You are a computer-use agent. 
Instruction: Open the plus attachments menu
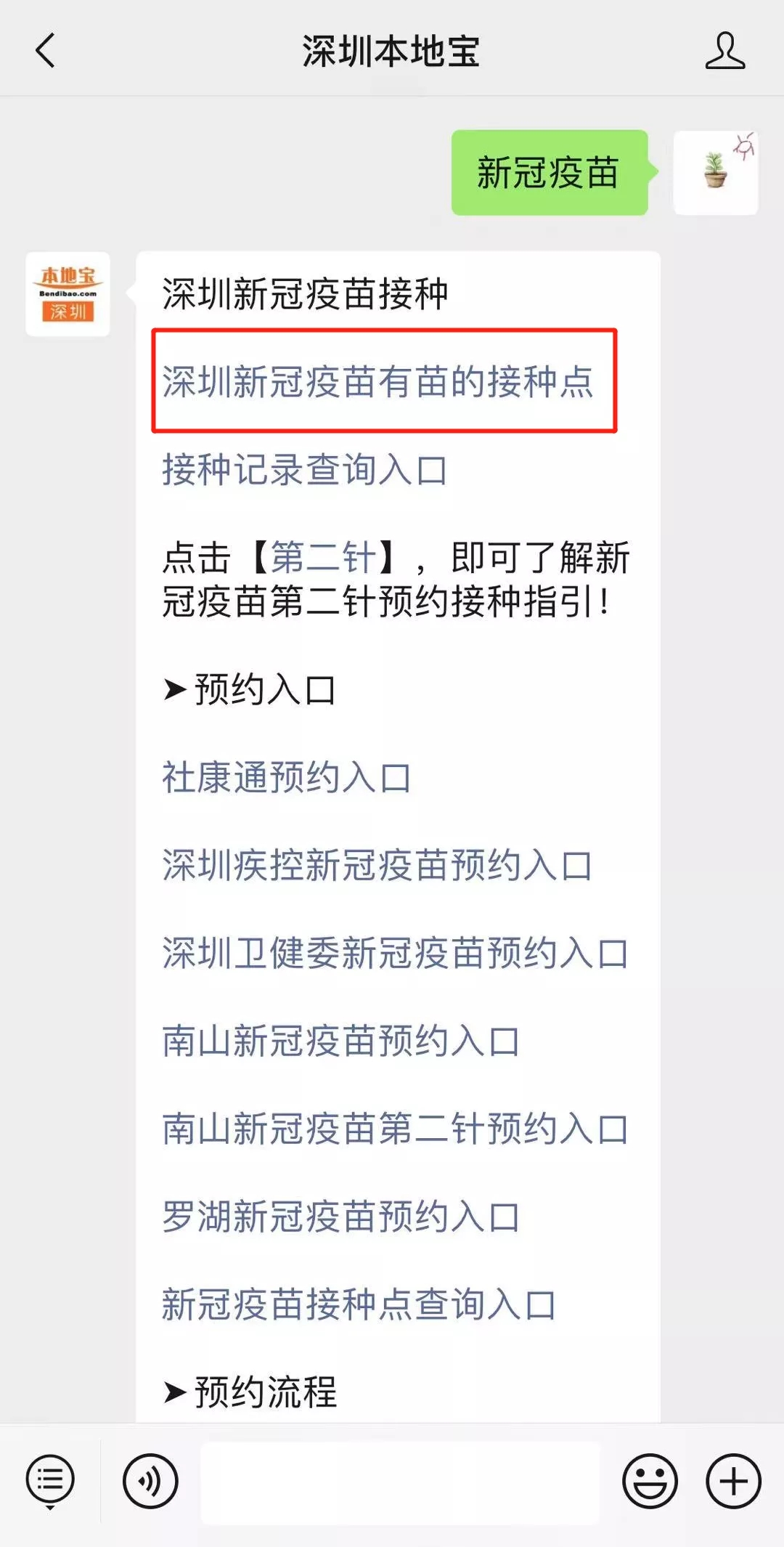pyautogui.click(x=733, y=1482)
